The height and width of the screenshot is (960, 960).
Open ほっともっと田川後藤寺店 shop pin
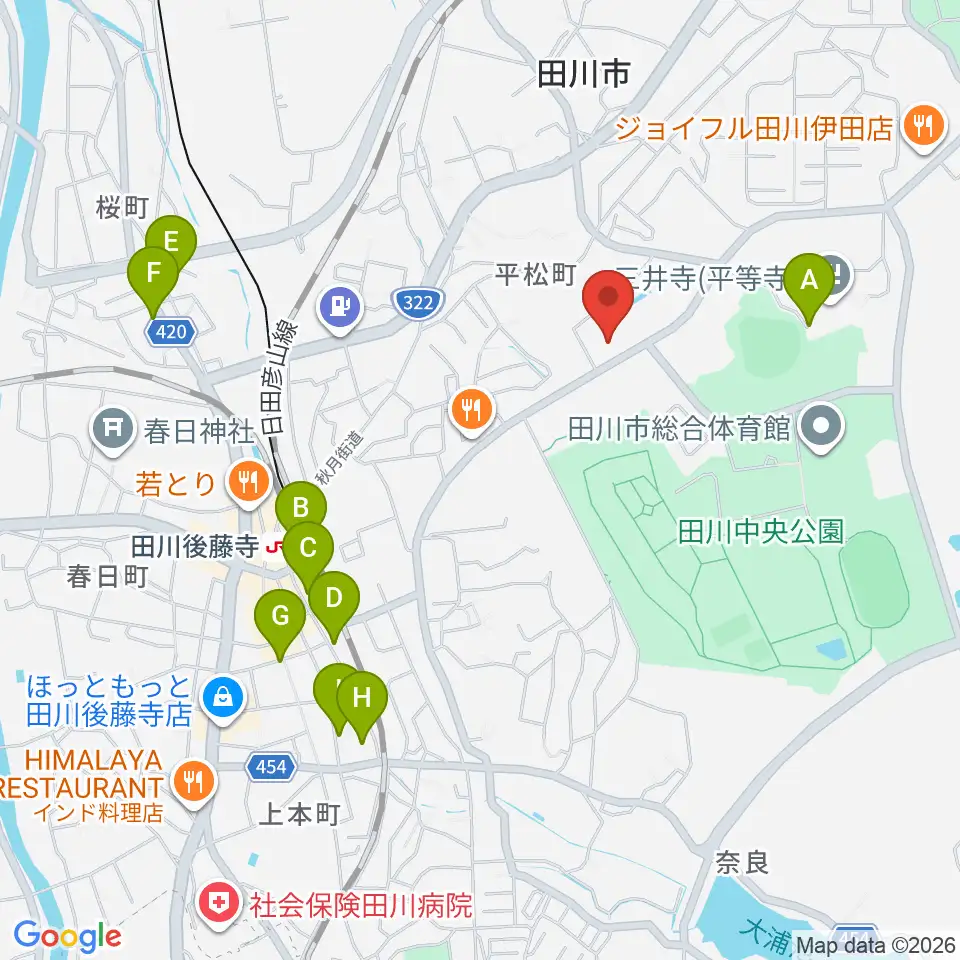click(x=223, y=699)
